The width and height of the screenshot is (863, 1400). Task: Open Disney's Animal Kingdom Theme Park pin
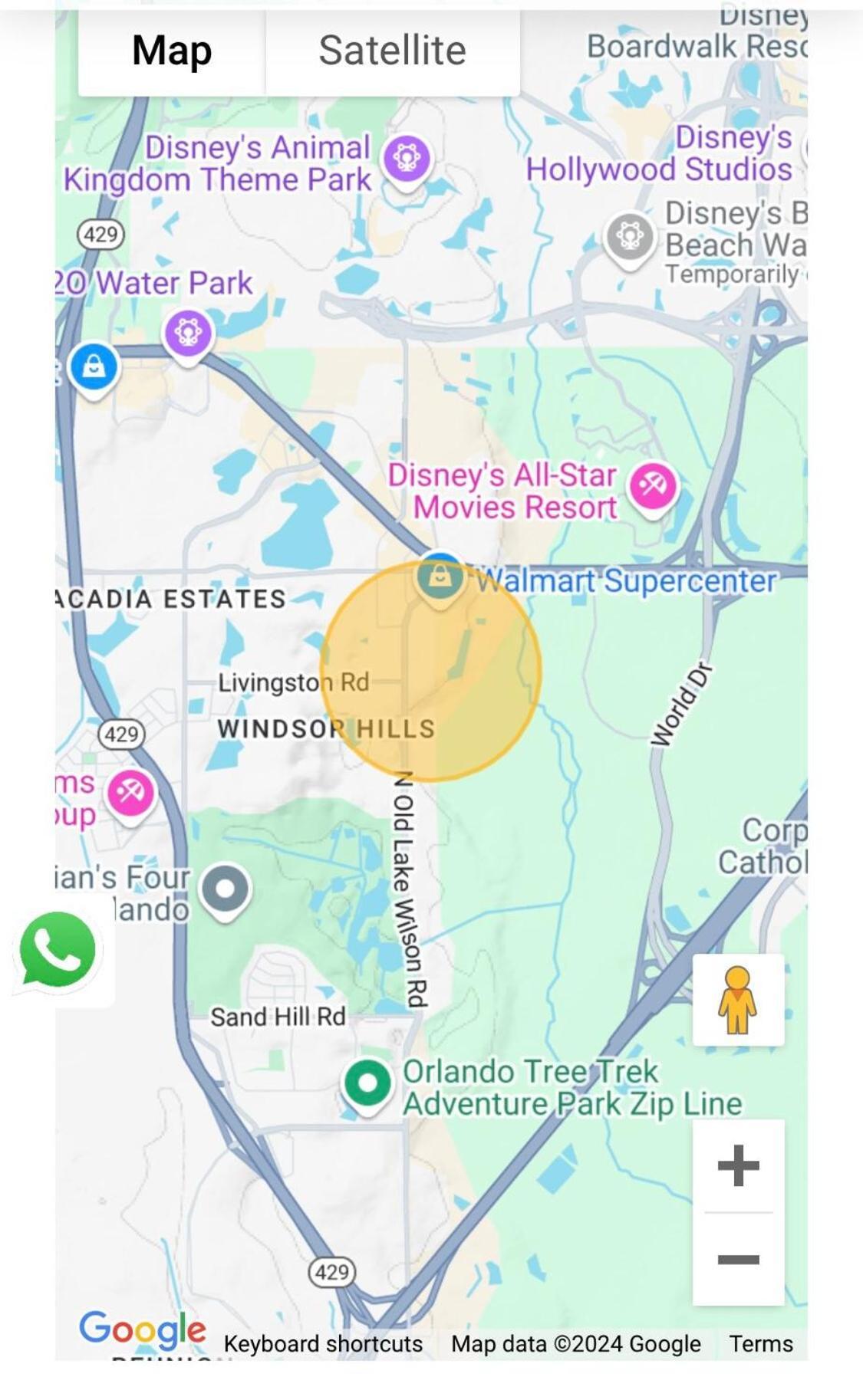pyautogui.click(x=407, y=159)
